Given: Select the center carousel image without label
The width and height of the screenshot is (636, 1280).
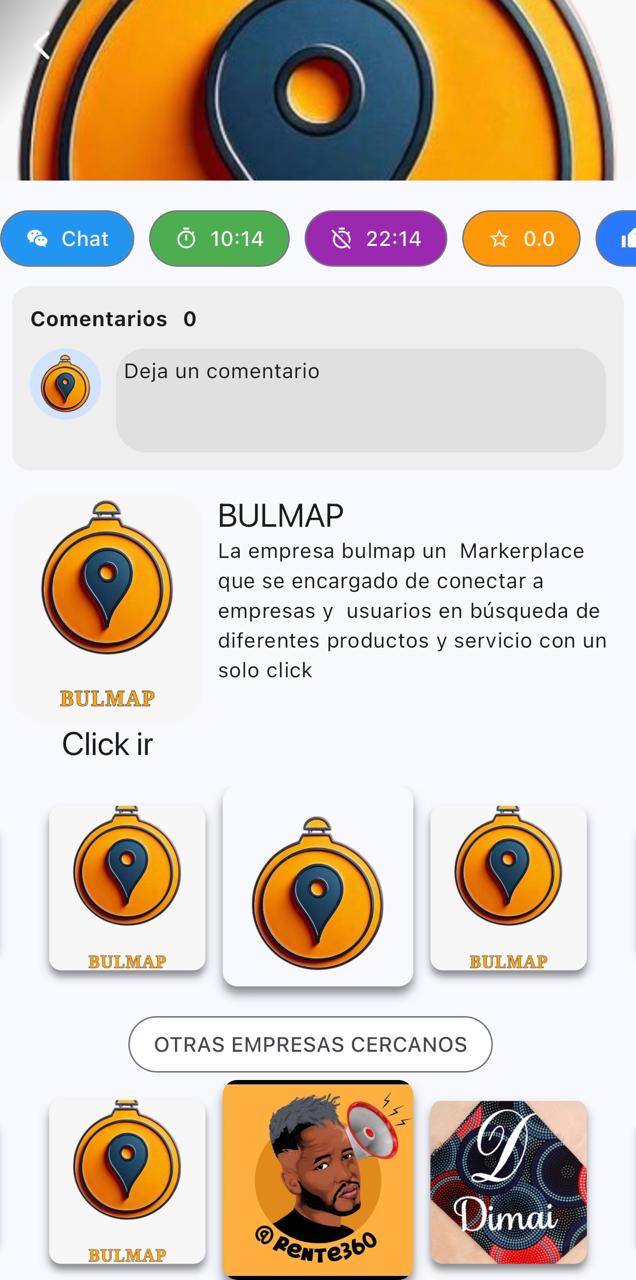Looking at the screenshot, I should (317, 886).
